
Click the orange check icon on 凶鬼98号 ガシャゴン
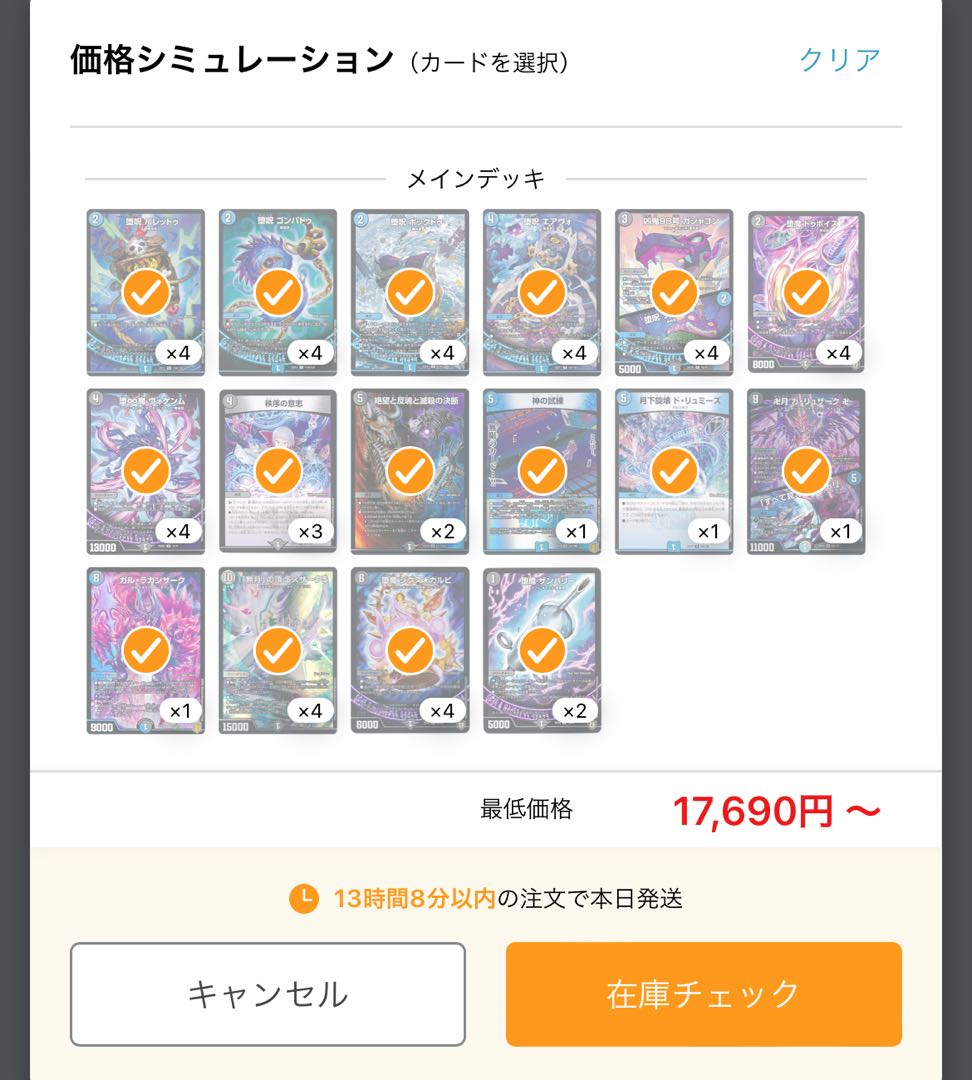pos(673,293)
